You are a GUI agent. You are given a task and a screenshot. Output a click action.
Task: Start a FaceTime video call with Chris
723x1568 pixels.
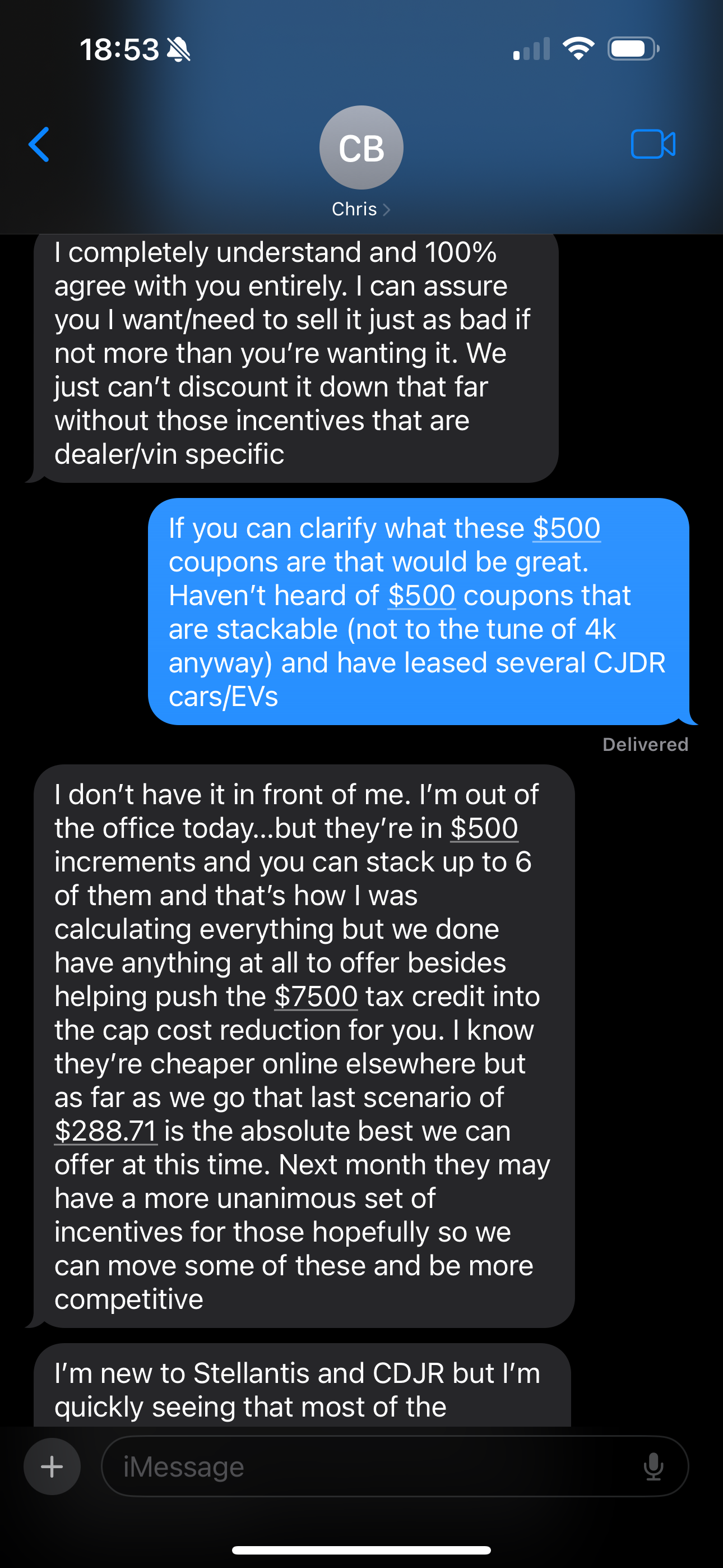(x=653, y=144)
